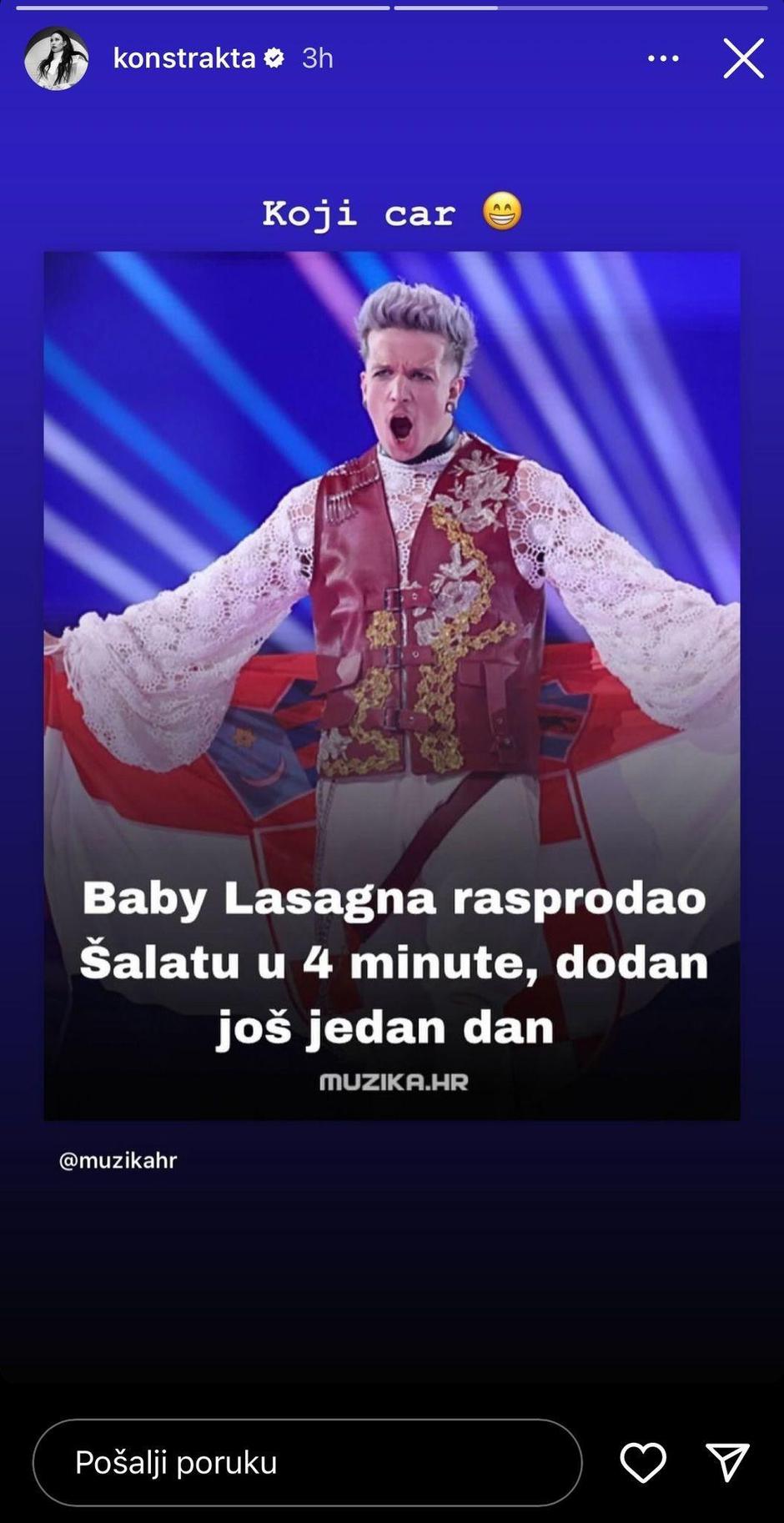Open the reshared Baby Lasagna post
784x1523 pixels.
391,684
